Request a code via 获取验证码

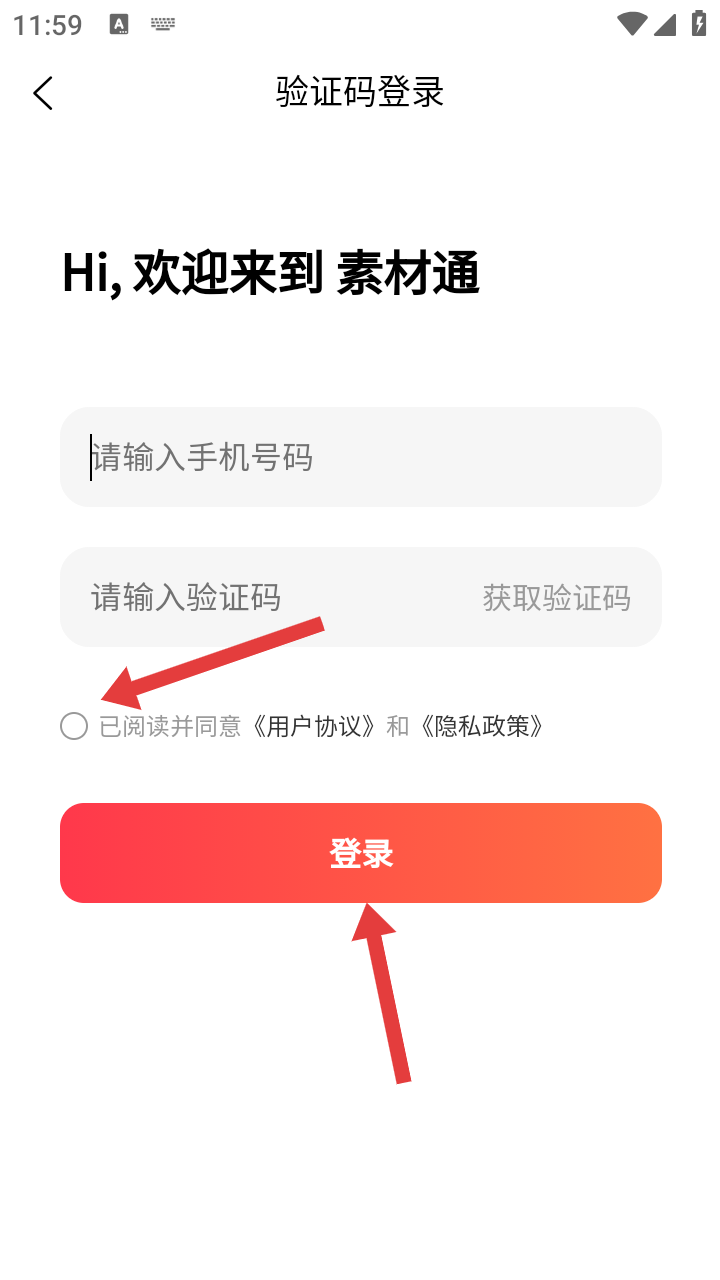point(557,598)
